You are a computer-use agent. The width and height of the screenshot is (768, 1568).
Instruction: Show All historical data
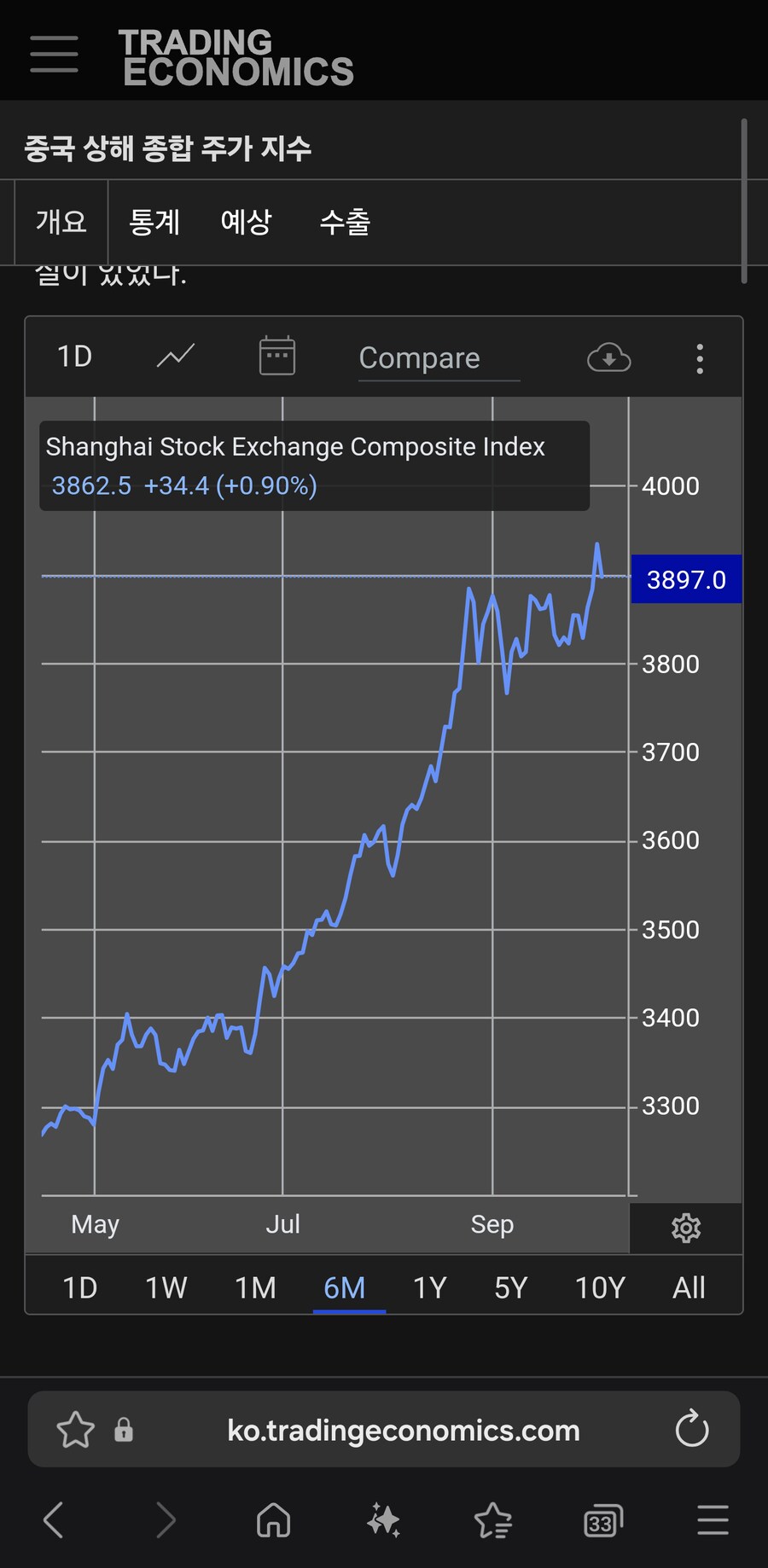(x=689, y=1287)
